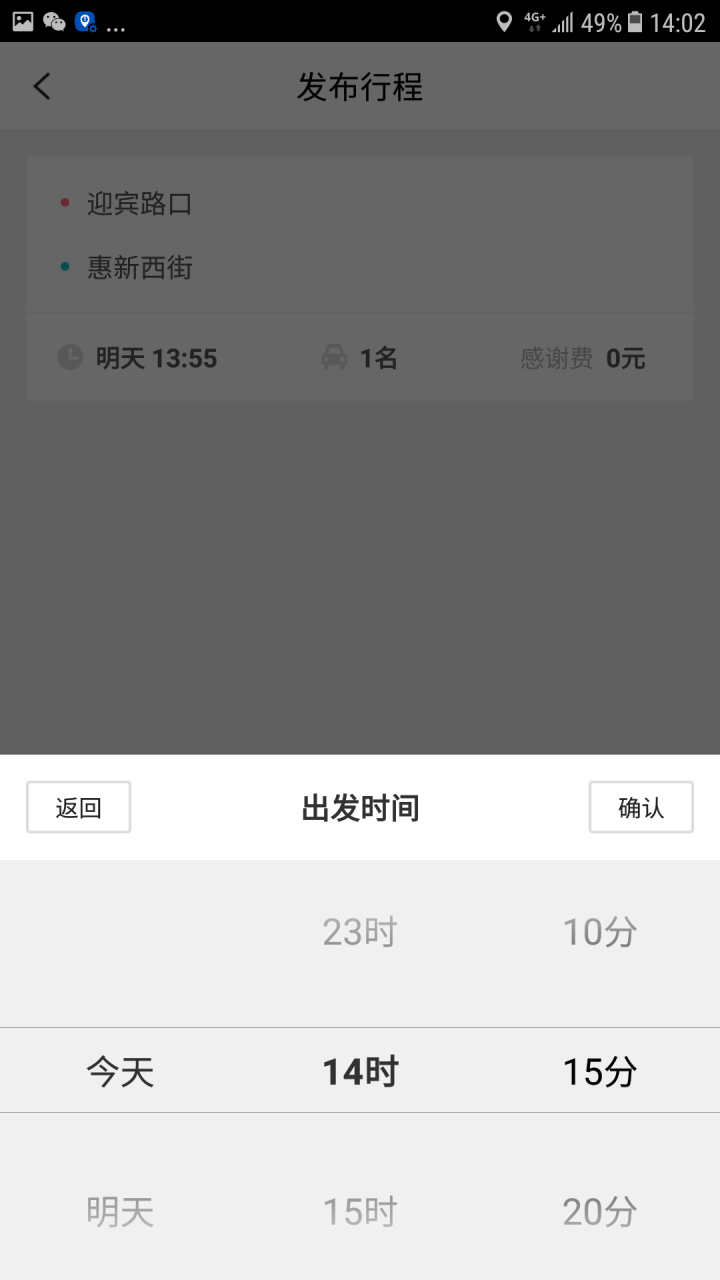Pick 15时 in the hour column

pyautogui.click(x=360, y=1212)
